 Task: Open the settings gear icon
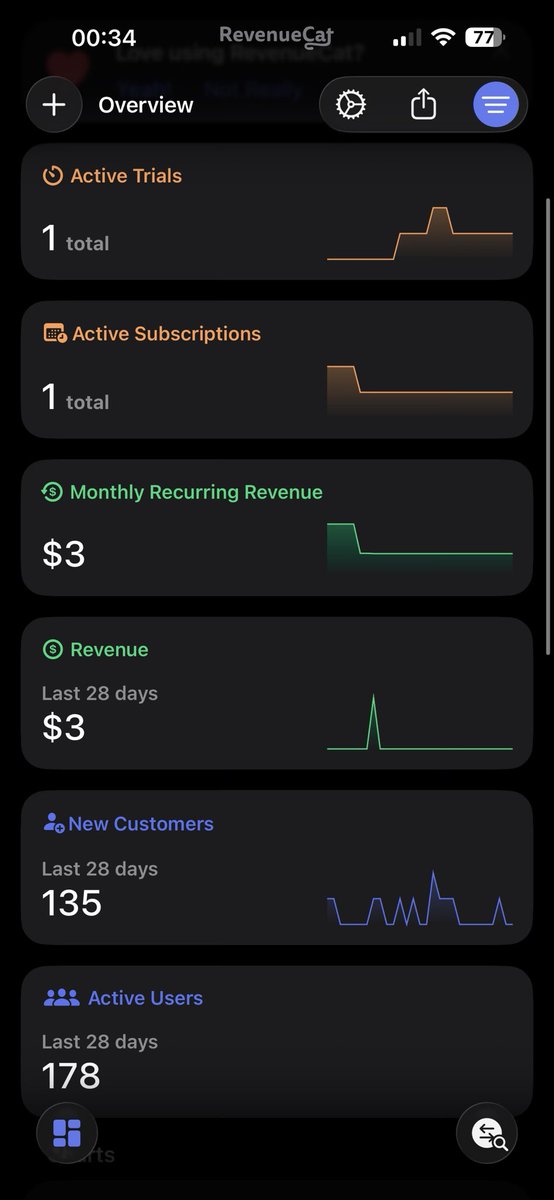pyautogui.click(x=351, y=105)
